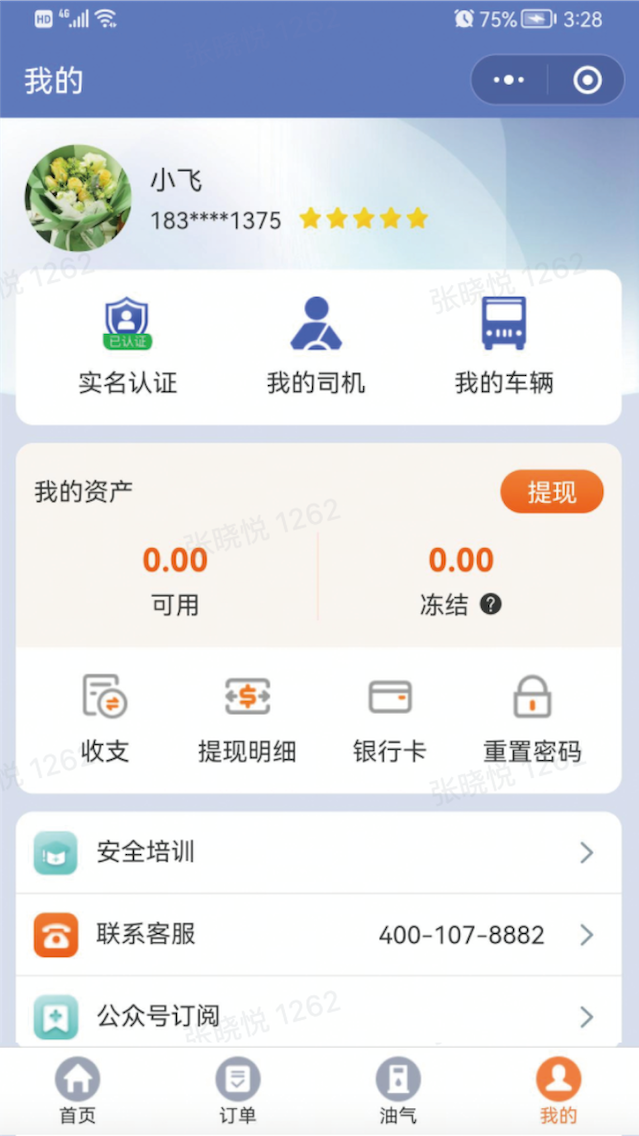Open the 公众号订阅 subscription row
This screenshot has width=639, height=1136.
[318, 1017]
